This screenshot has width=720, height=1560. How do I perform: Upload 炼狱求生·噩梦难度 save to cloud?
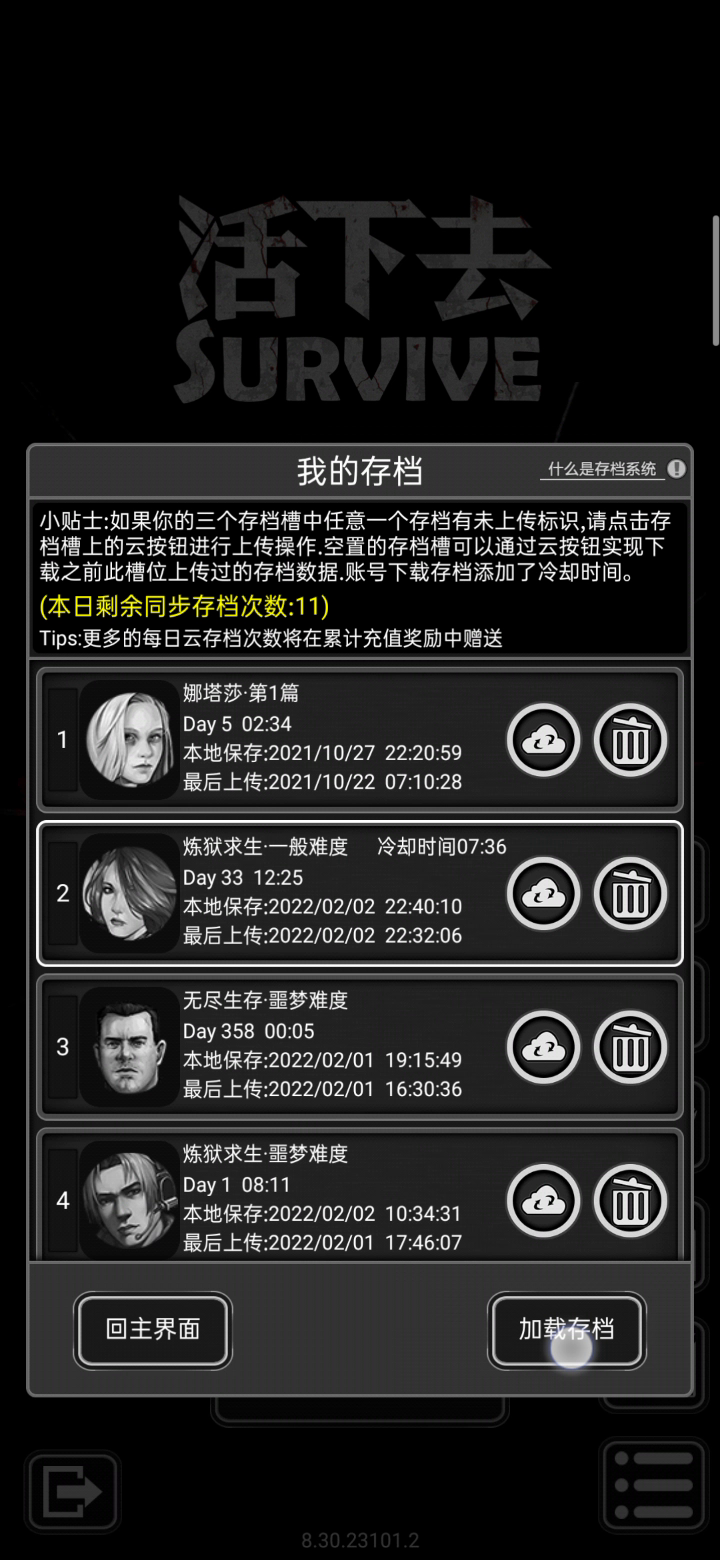544,1200
